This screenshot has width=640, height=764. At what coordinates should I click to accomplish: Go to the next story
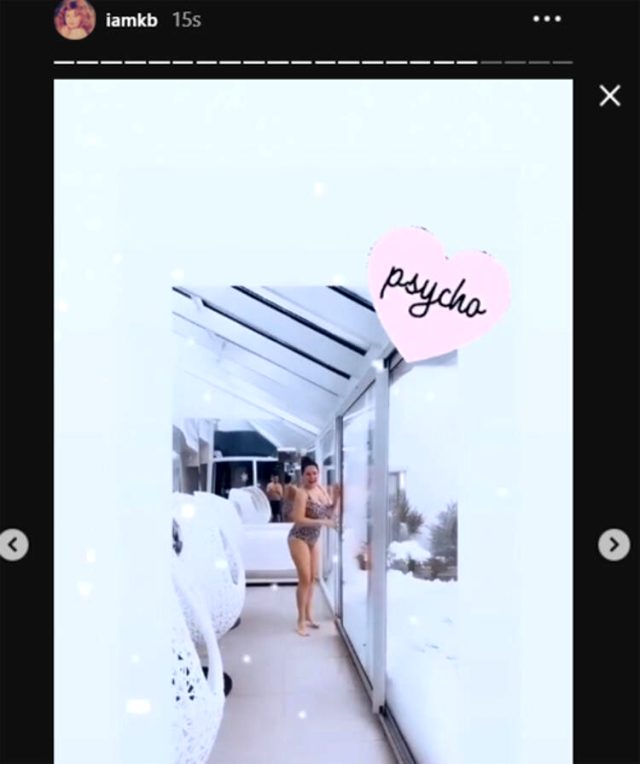pyautogui.click(x=613, y=544)
